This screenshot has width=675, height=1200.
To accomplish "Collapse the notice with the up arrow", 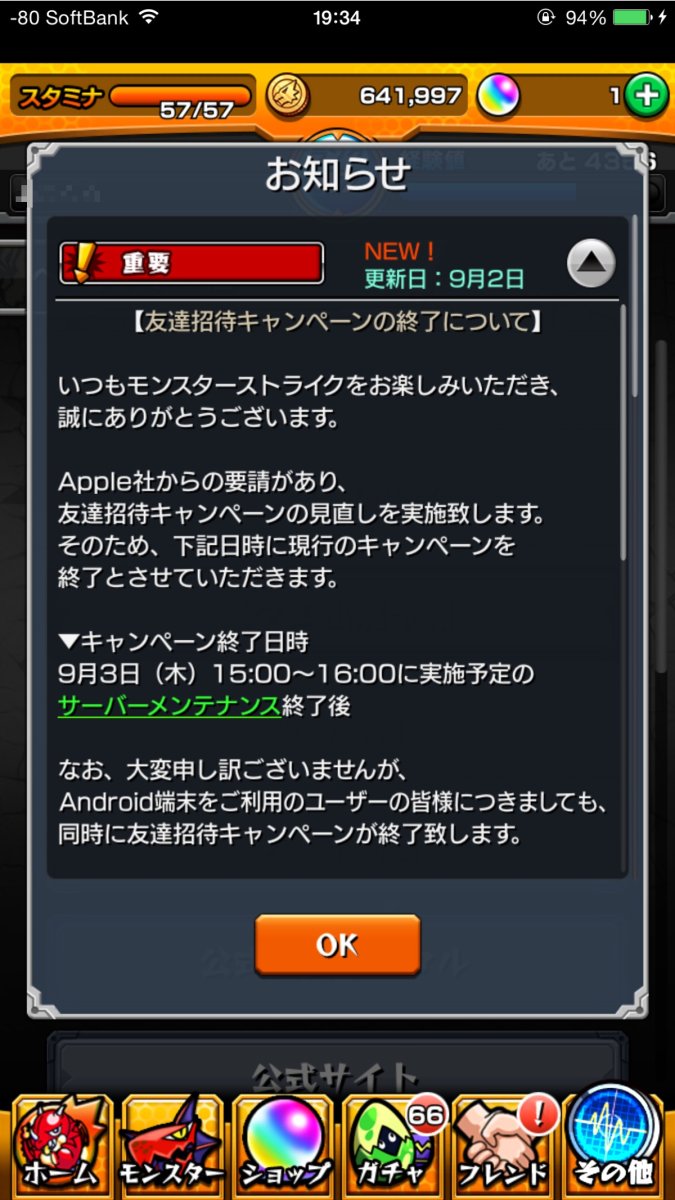I will pyautogui.click(x=591, y=263).
